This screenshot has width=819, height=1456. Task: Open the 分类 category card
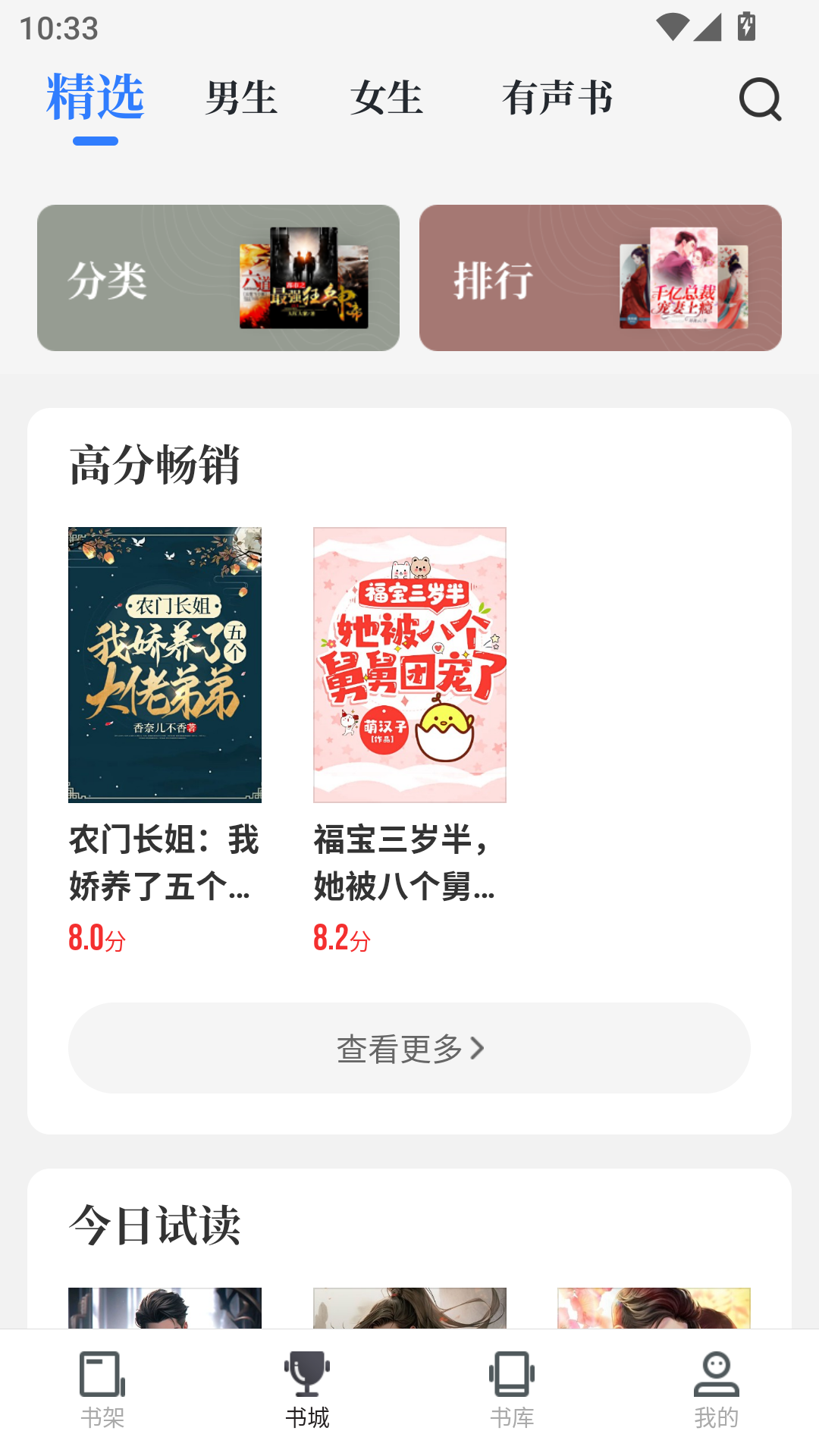[220, 278]
